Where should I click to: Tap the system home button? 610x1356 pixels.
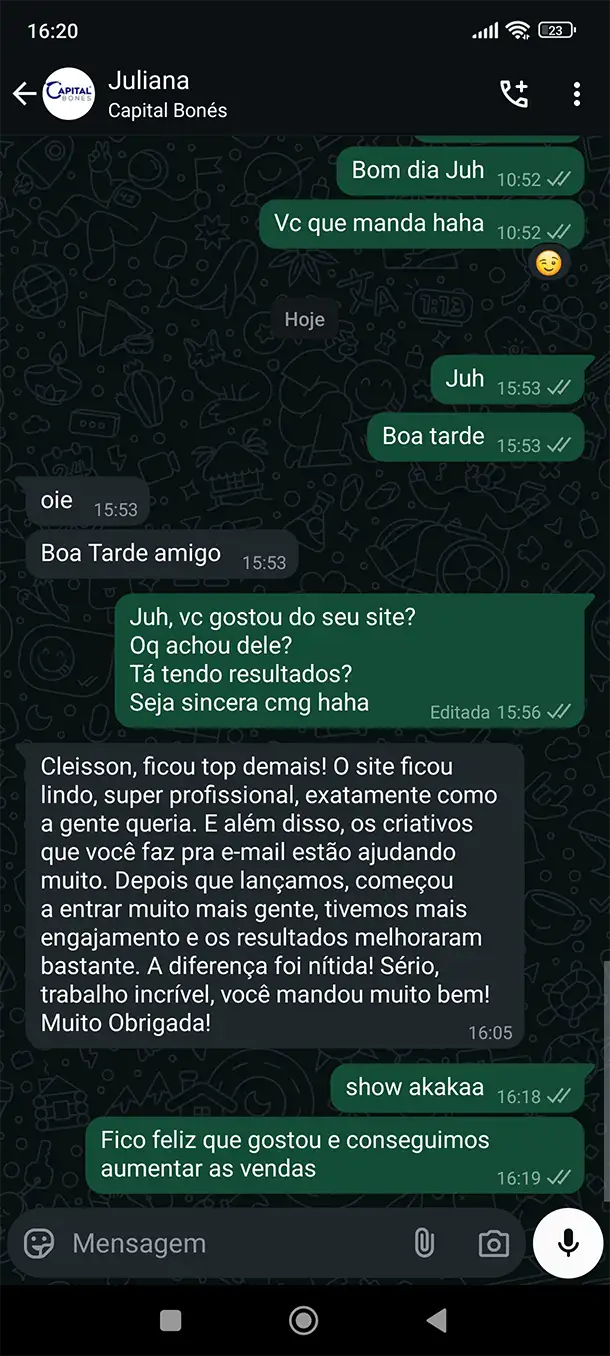pos(303,1320)
